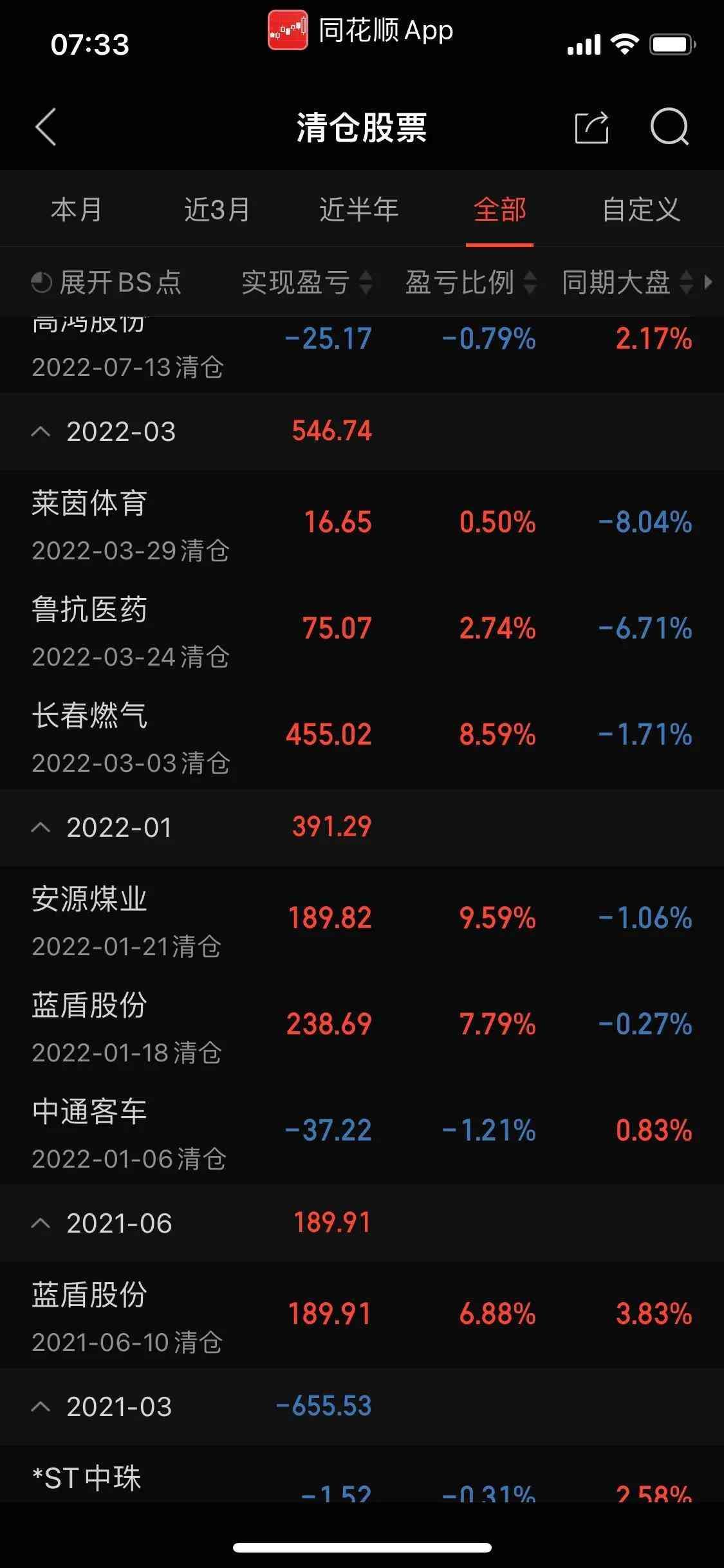Open the 自定义 date range option

640,210
